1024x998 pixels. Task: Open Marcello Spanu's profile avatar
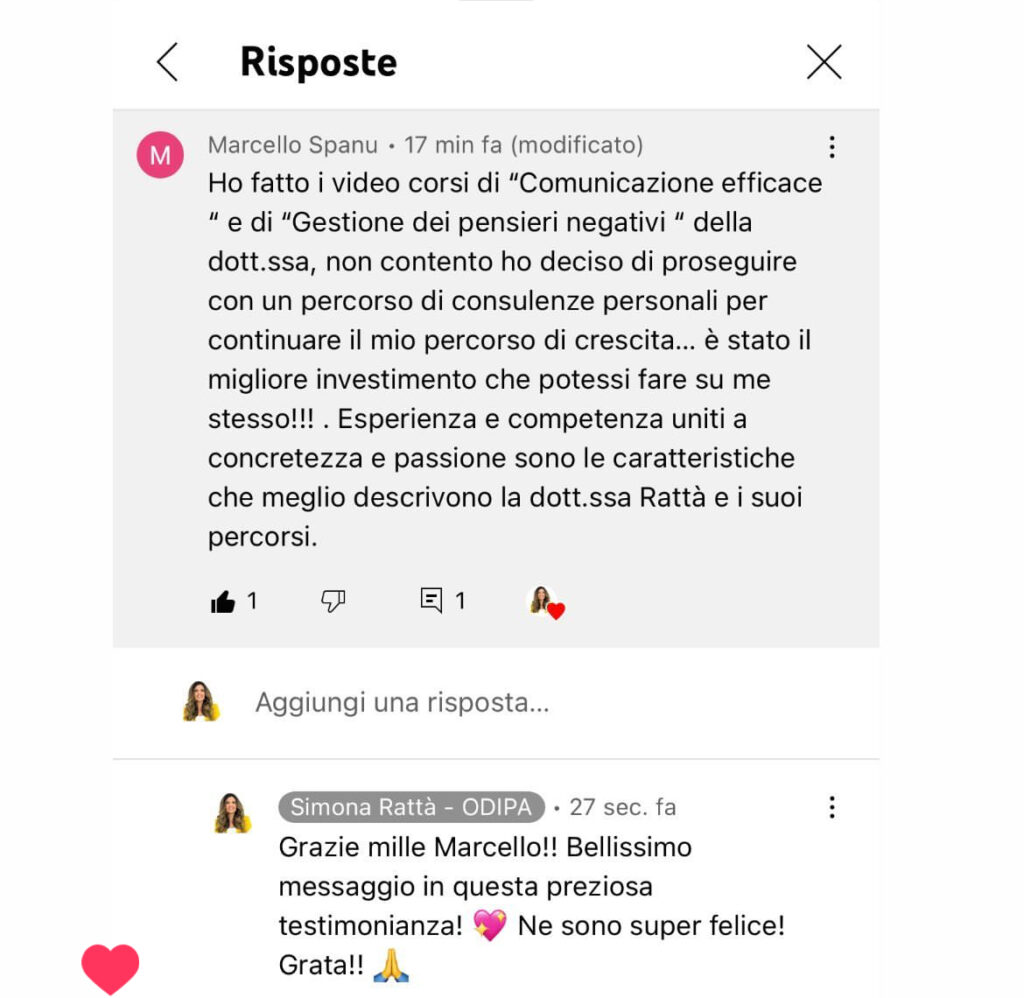coord(160,155)
